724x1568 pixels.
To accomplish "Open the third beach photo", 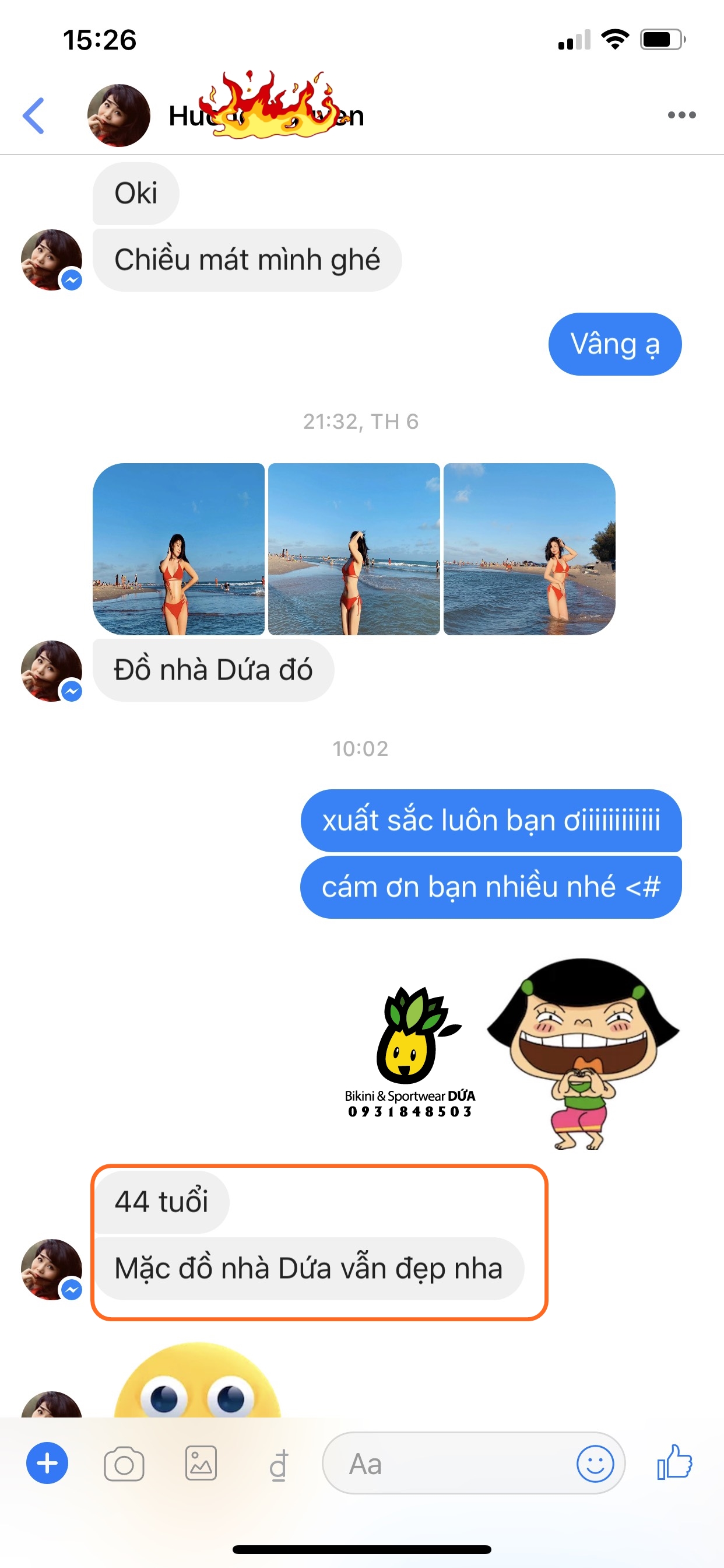I will (529, 549).
